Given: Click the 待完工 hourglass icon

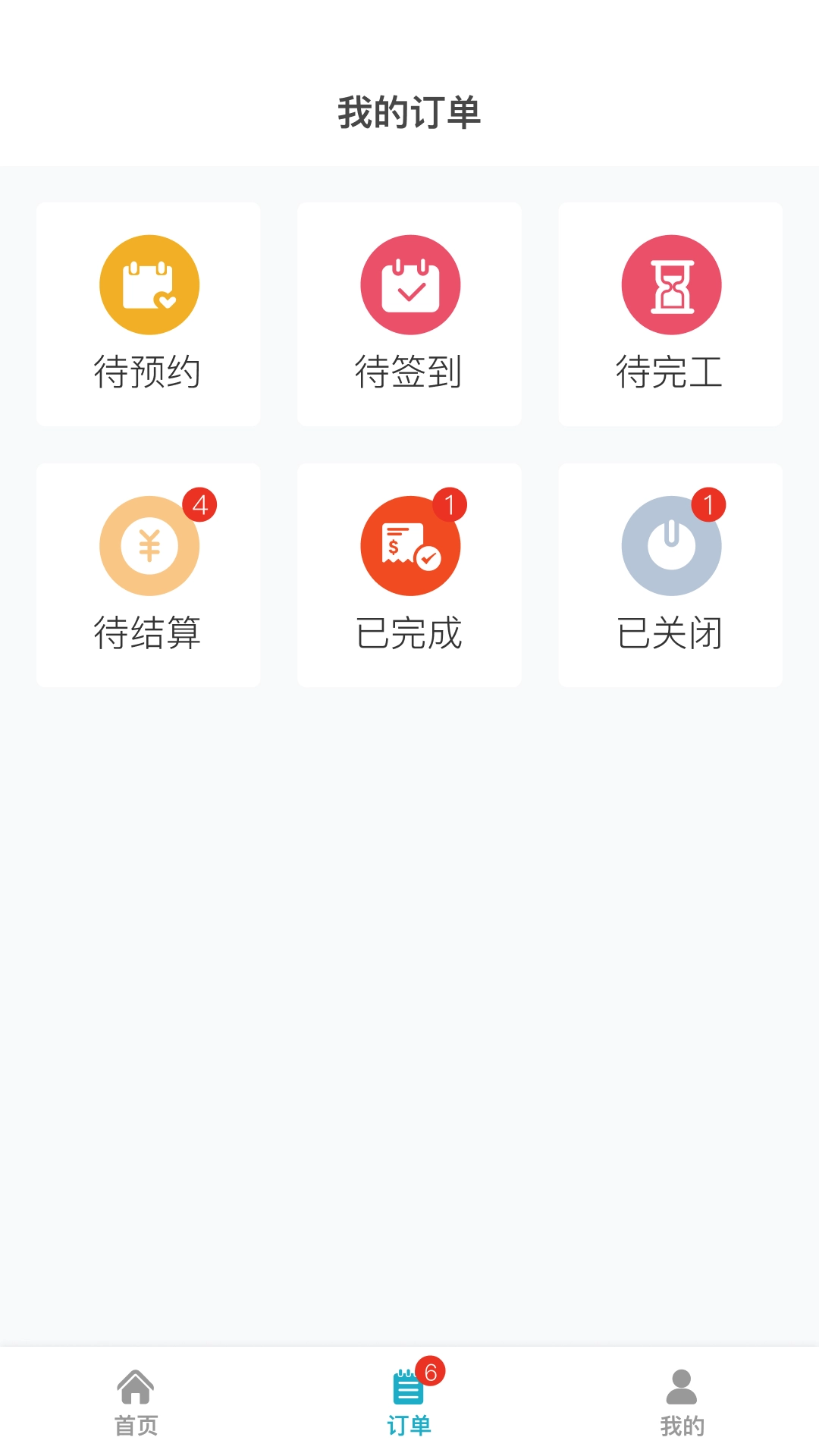Looking at the screenshot, I should click(x=670, y=284).
